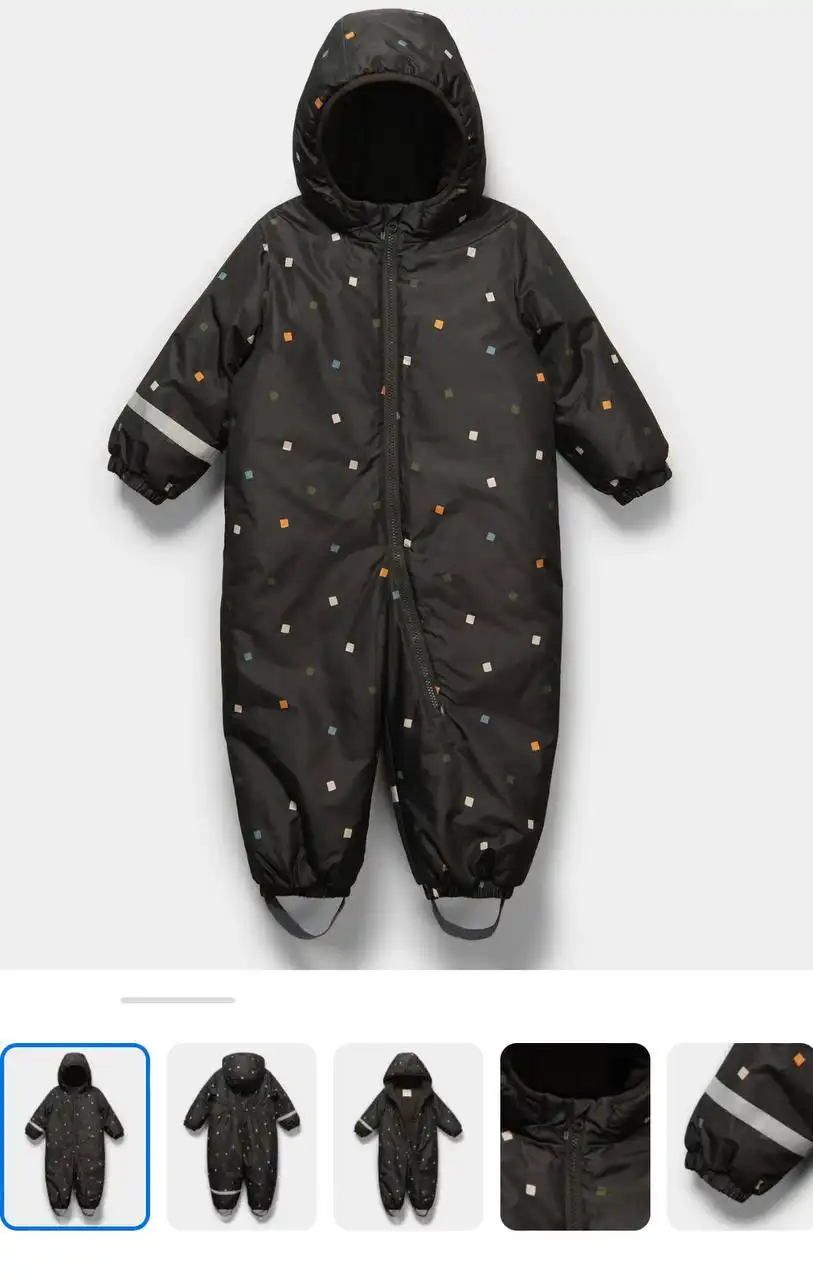View the unzipped snowsuit thumbnail
The image size is (813, 1280).
pos(408,1136)
